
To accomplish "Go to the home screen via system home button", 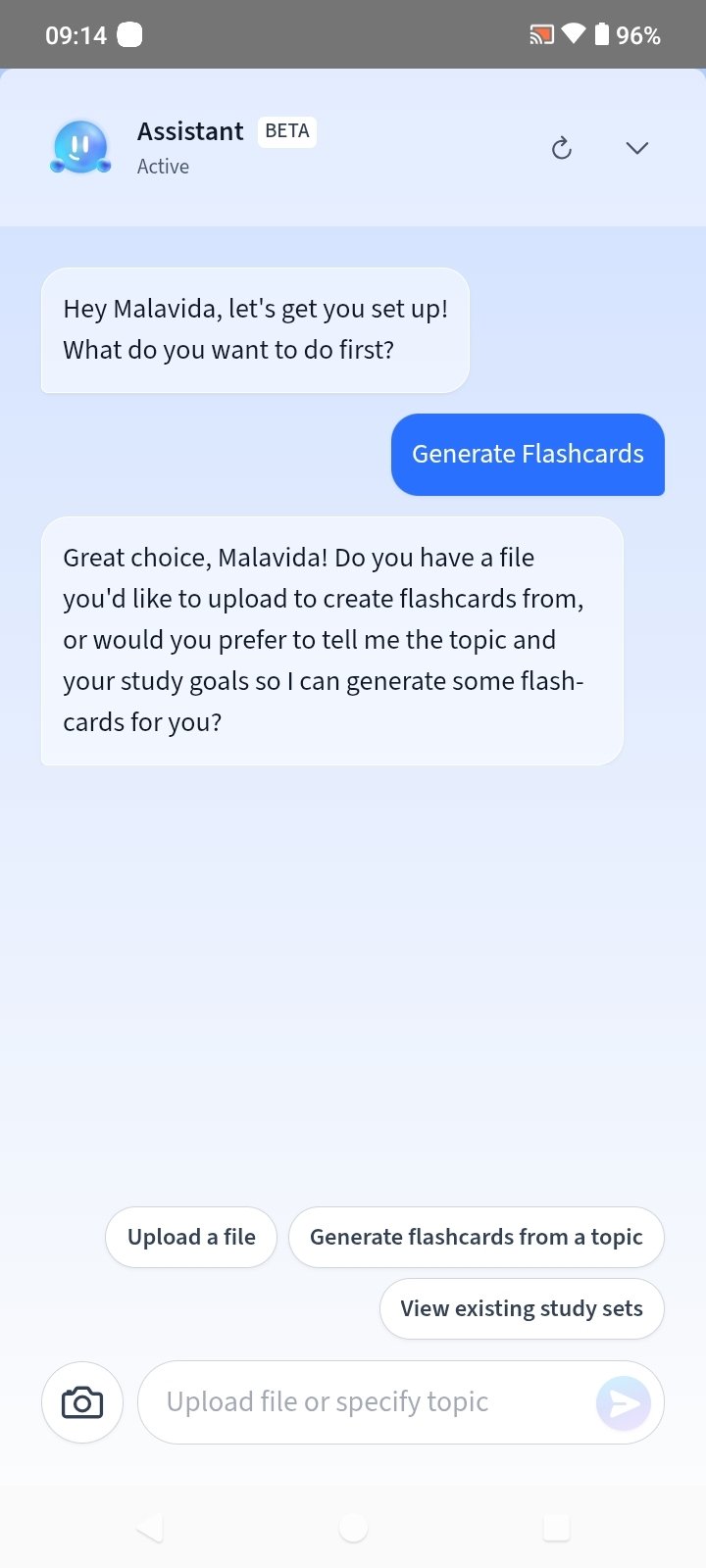I will tap(353, 1527).
